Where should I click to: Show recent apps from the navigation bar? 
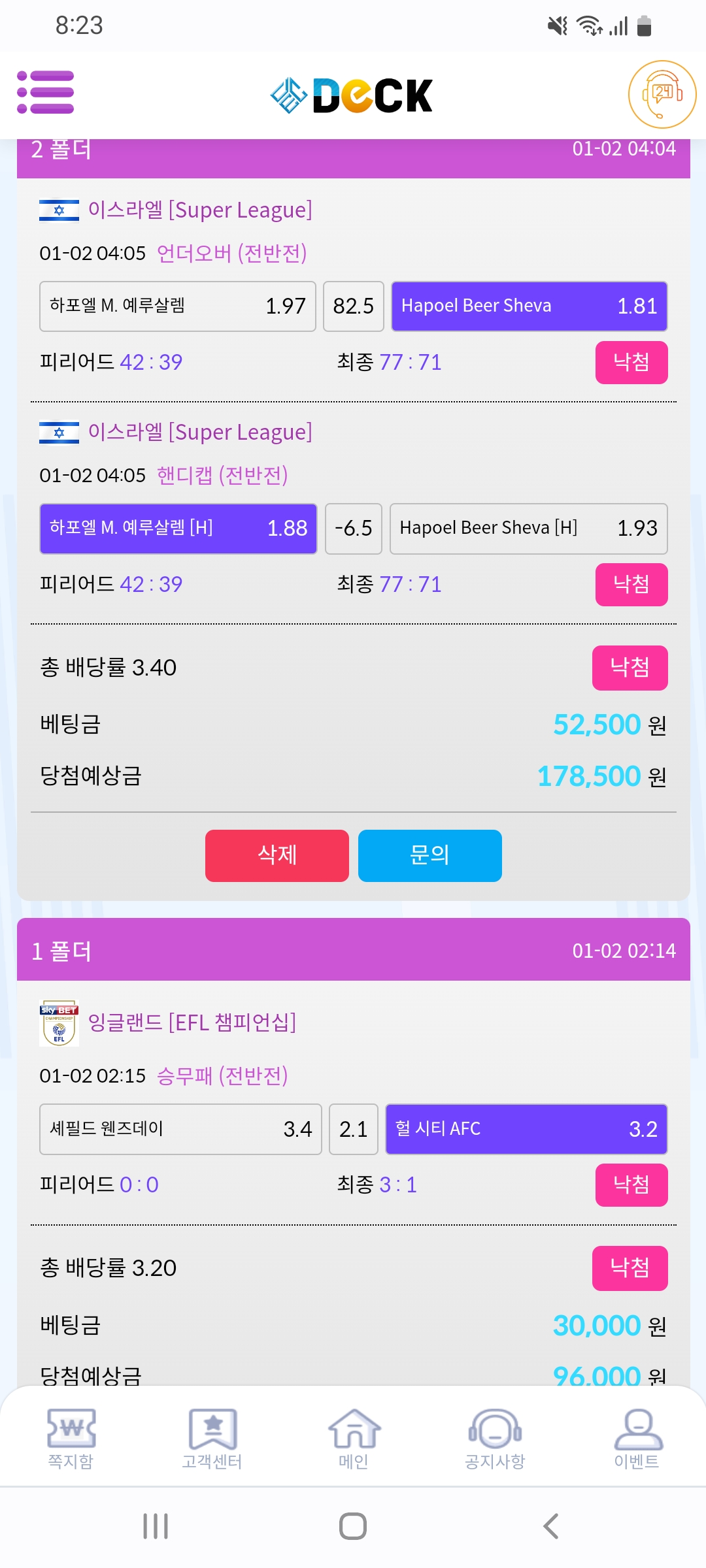coord(156,1526)
